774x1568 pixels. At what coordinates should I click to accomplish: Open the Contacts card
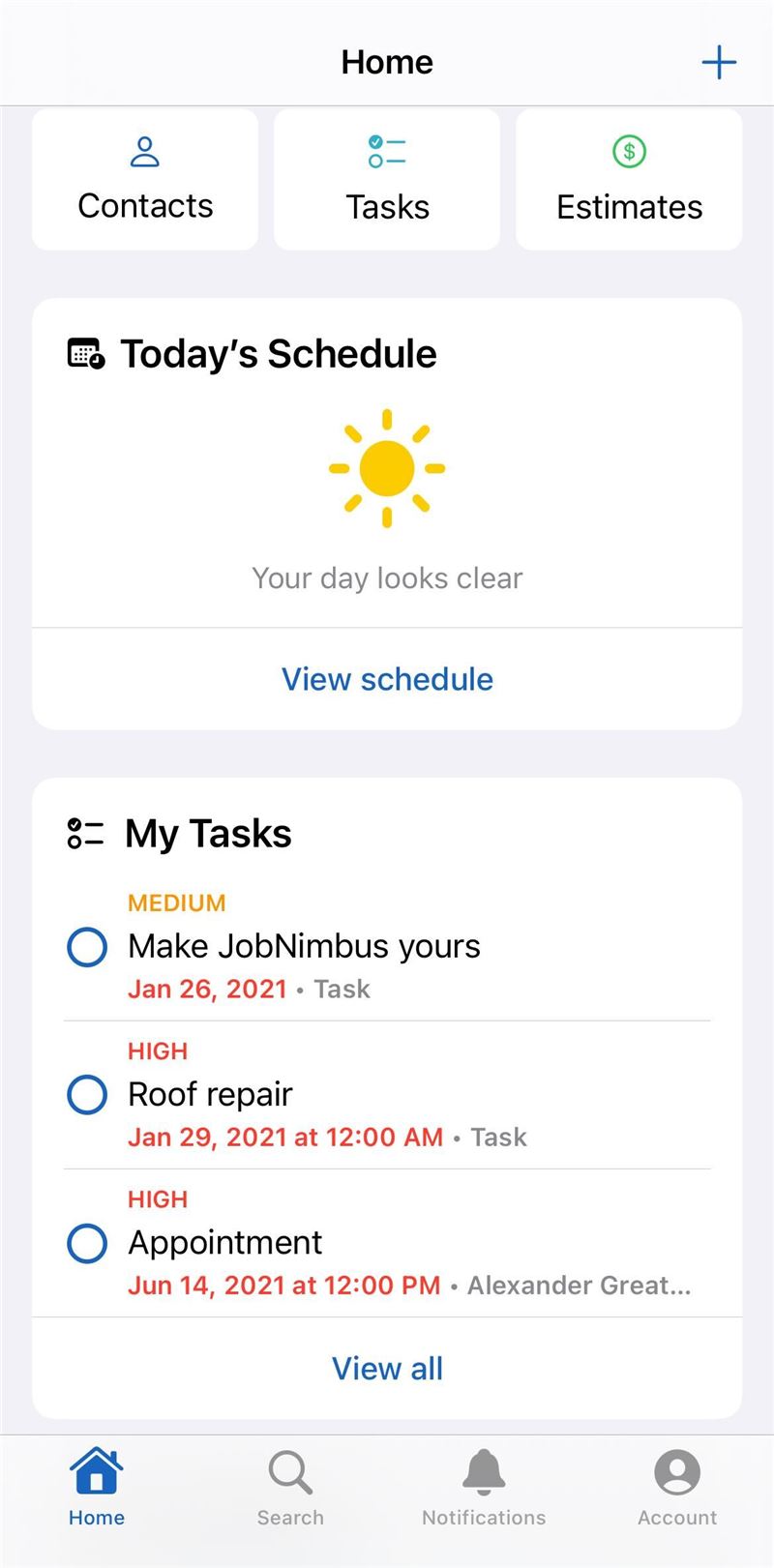click(145, 179)
